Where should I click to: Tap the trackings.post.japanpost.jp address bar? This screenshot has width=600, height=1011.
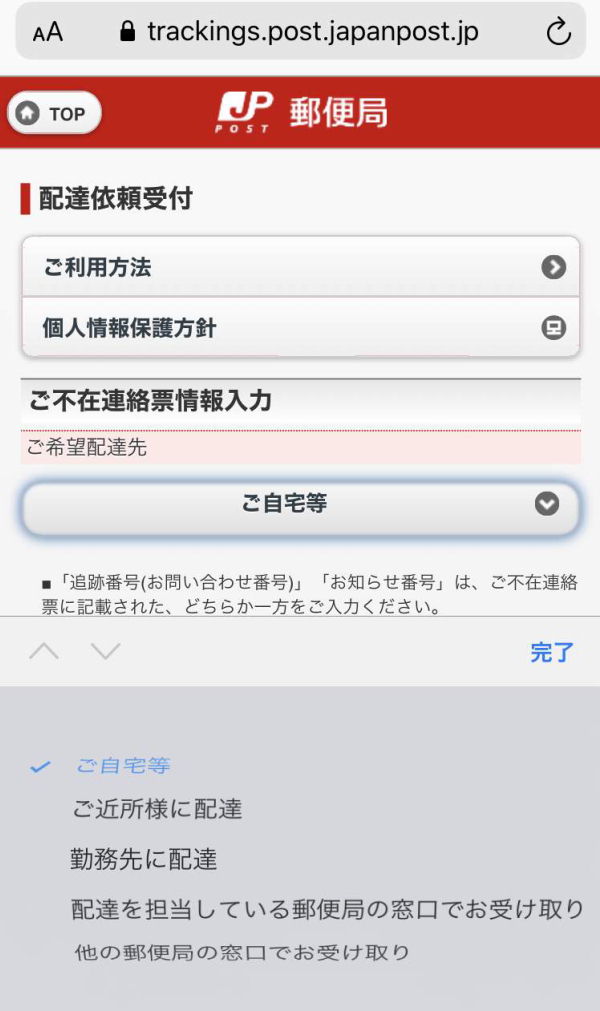pyautogui.click(x=300, y=32)
